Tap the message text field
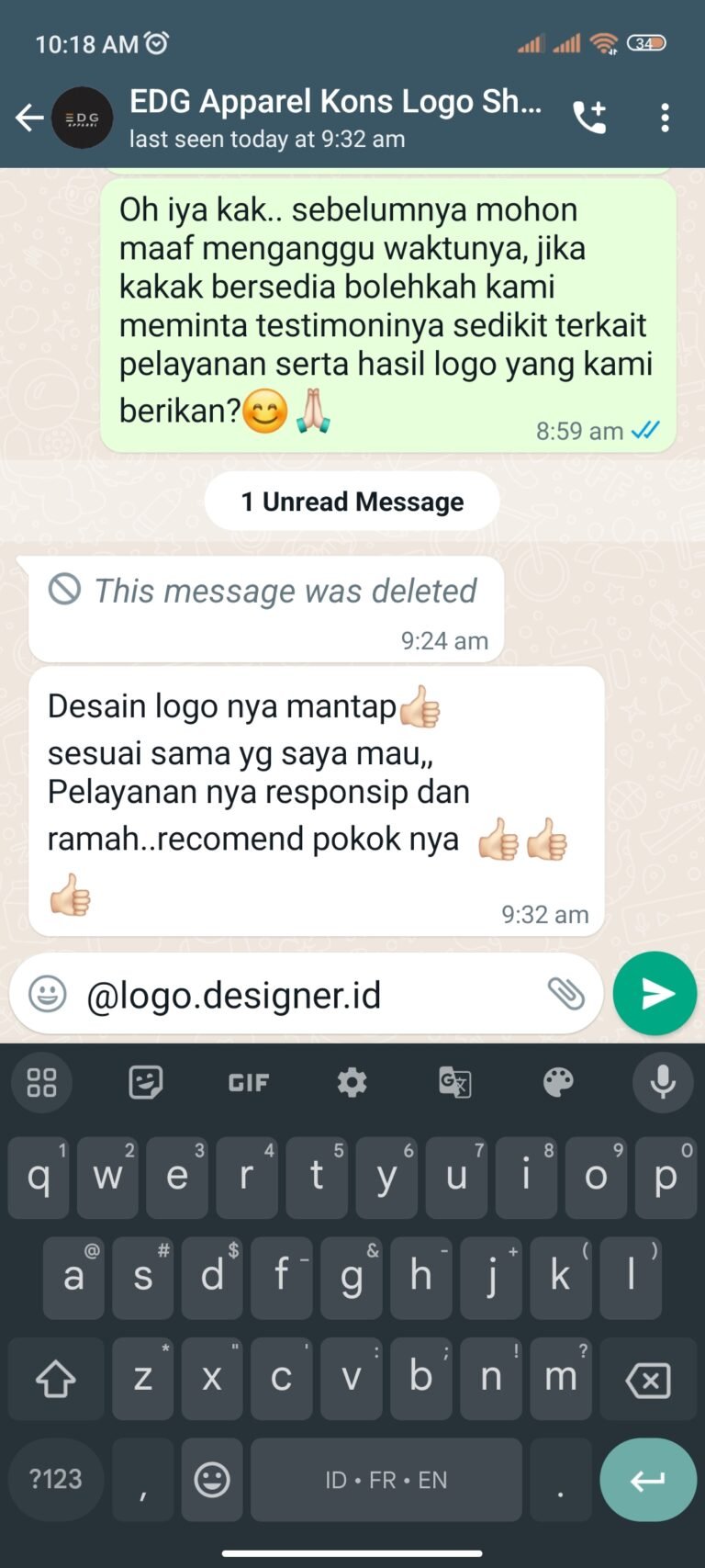 coord(303,995)
